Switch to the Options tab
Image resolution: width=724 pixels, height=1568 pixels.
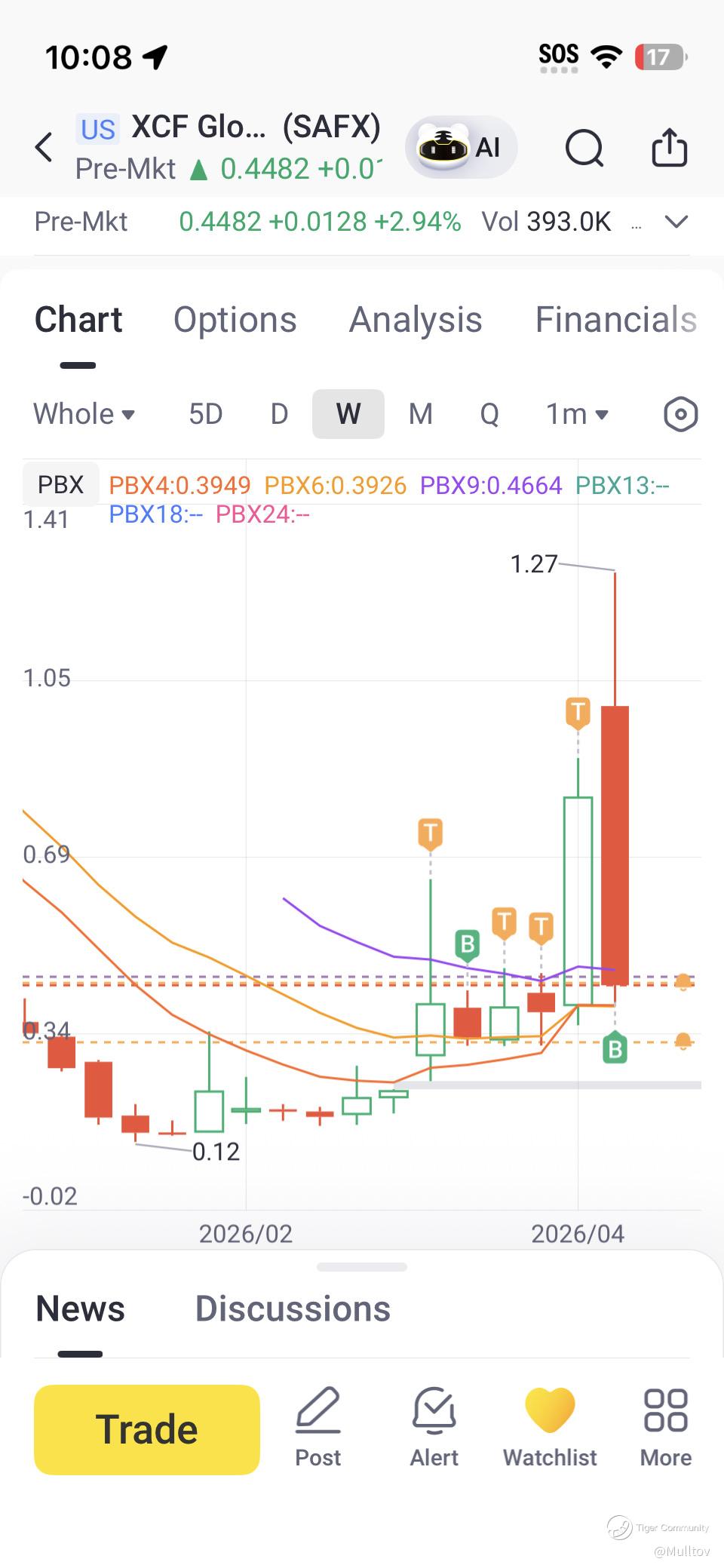(235, 320)
